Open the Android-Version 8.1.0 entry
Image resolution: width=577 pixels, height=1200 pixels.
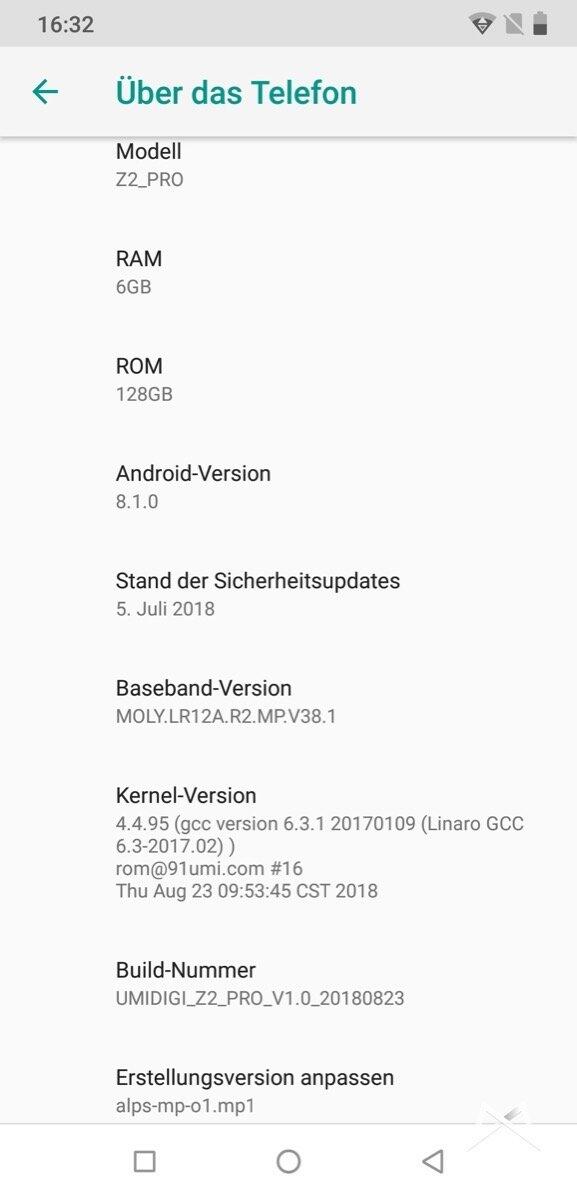(288, 487)
